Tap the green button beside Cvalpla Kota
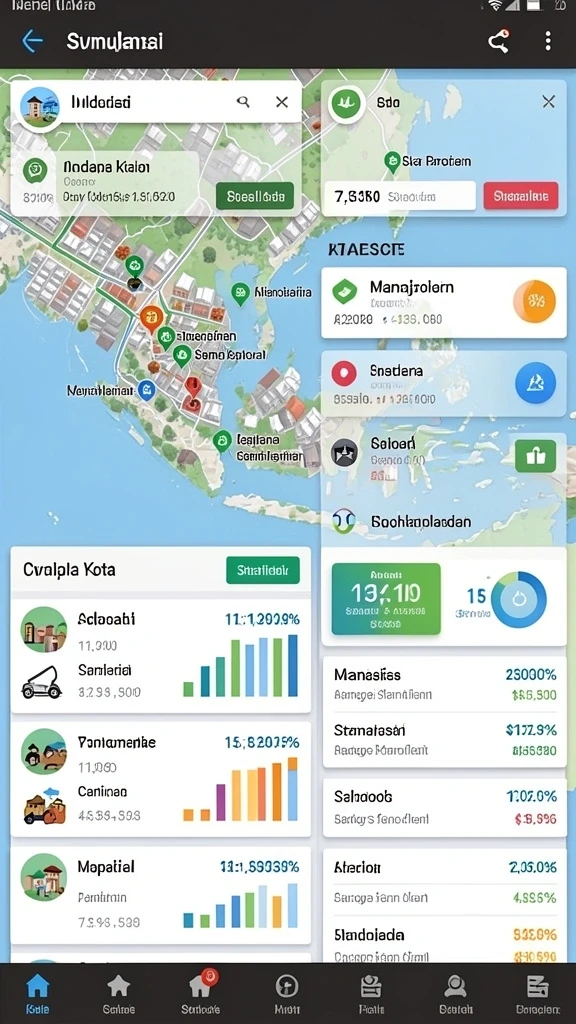 pos(263,570)
